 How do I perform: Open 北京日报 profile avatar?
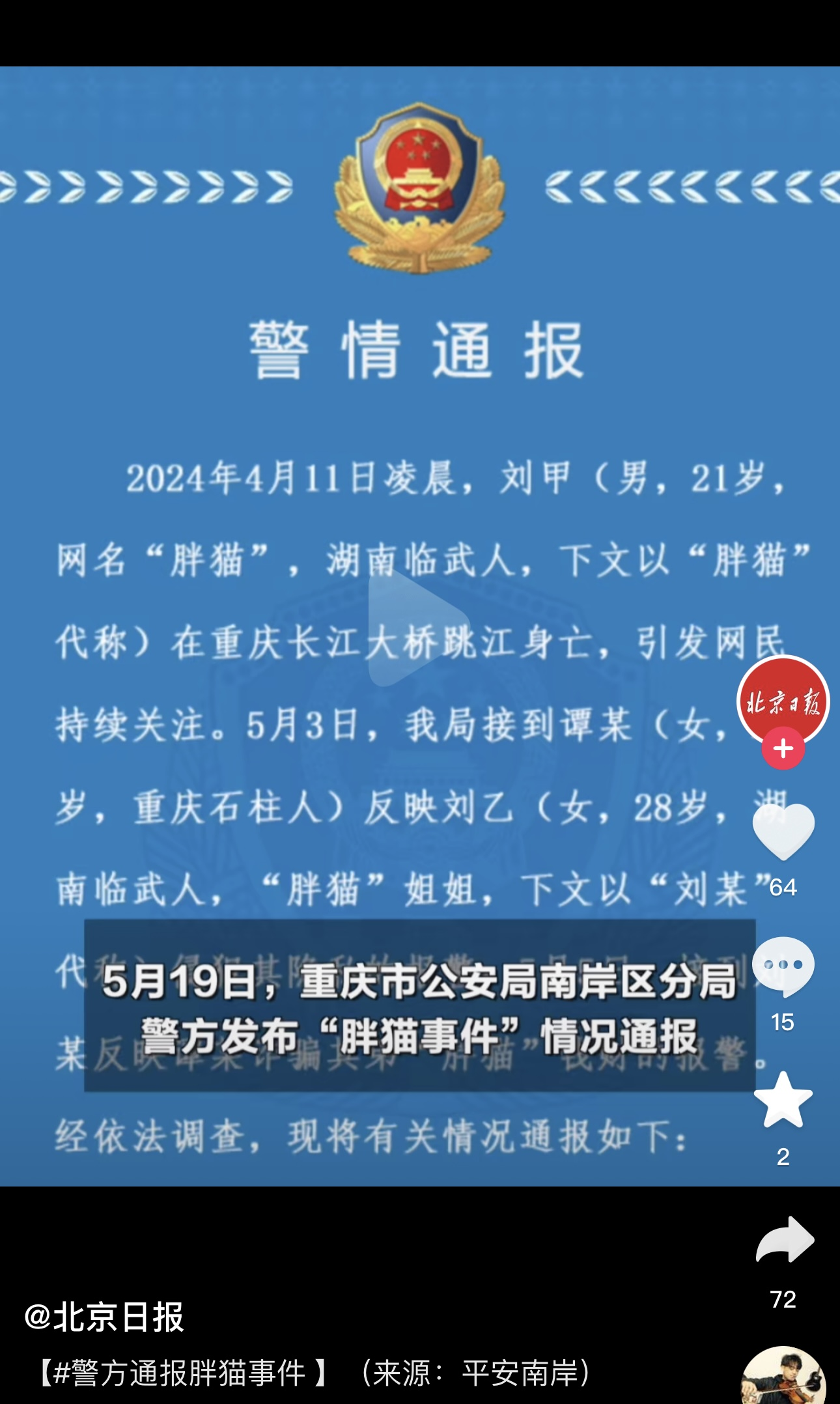(783, 701)
